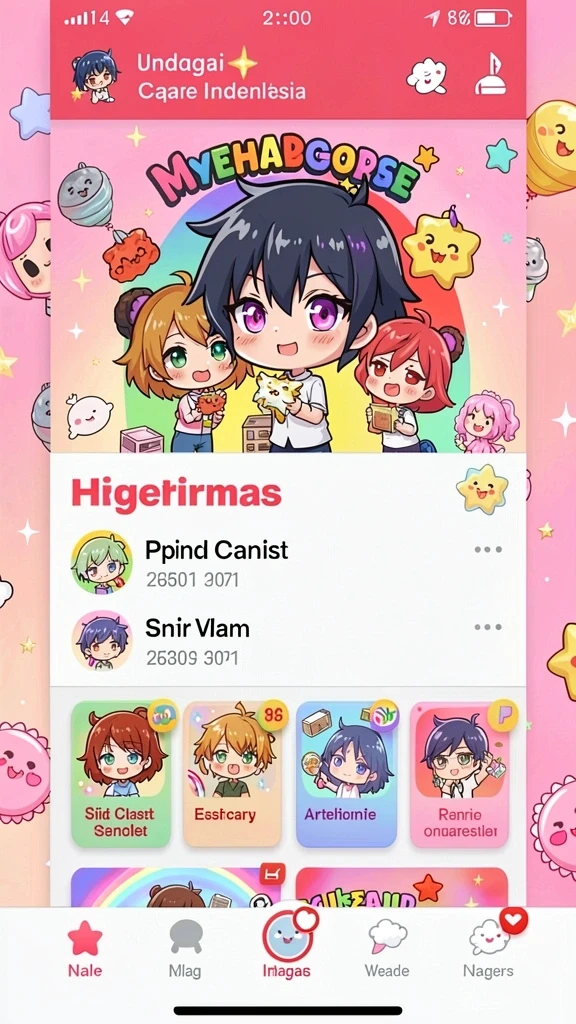Viewport: 576px width, 1024px height.
Task: Open the Ppind Canist row
Action: coord(288,562)
